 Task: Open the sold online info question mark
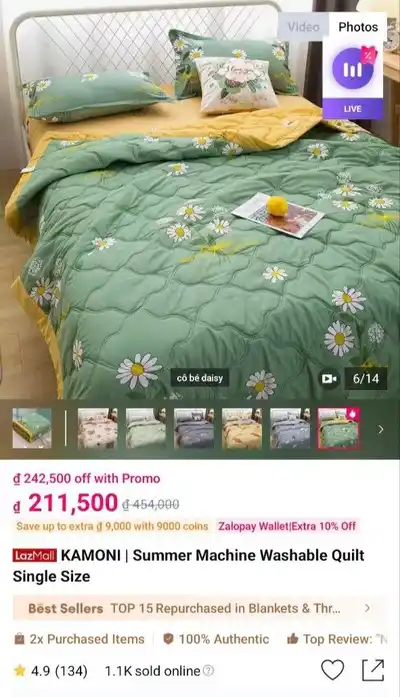coord(208,670)
